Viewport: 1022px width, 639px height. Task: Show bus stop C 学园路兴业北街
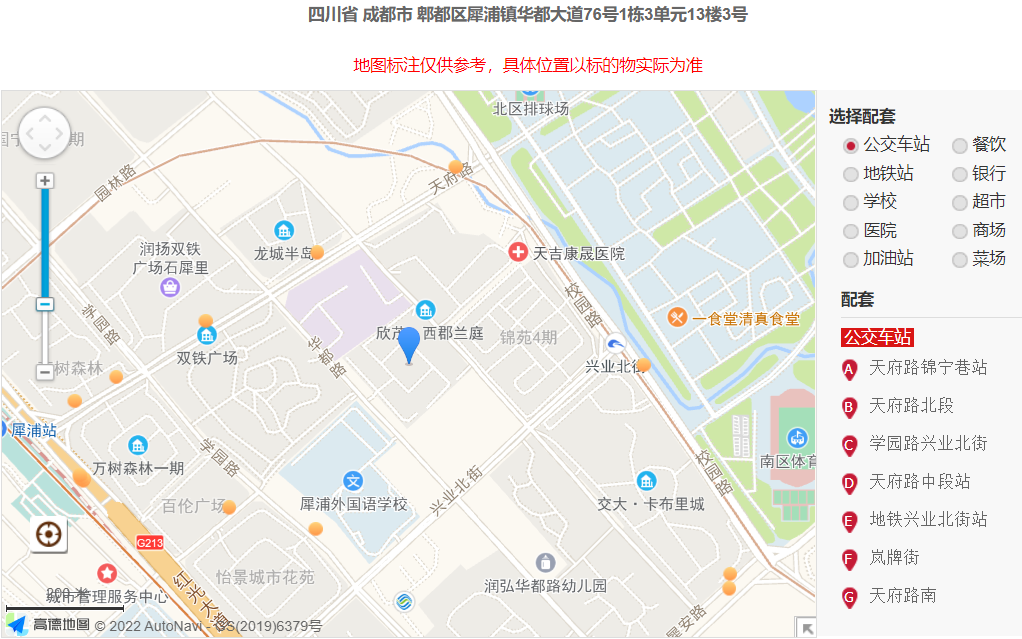pyautogui.click(x=928, y=444)
